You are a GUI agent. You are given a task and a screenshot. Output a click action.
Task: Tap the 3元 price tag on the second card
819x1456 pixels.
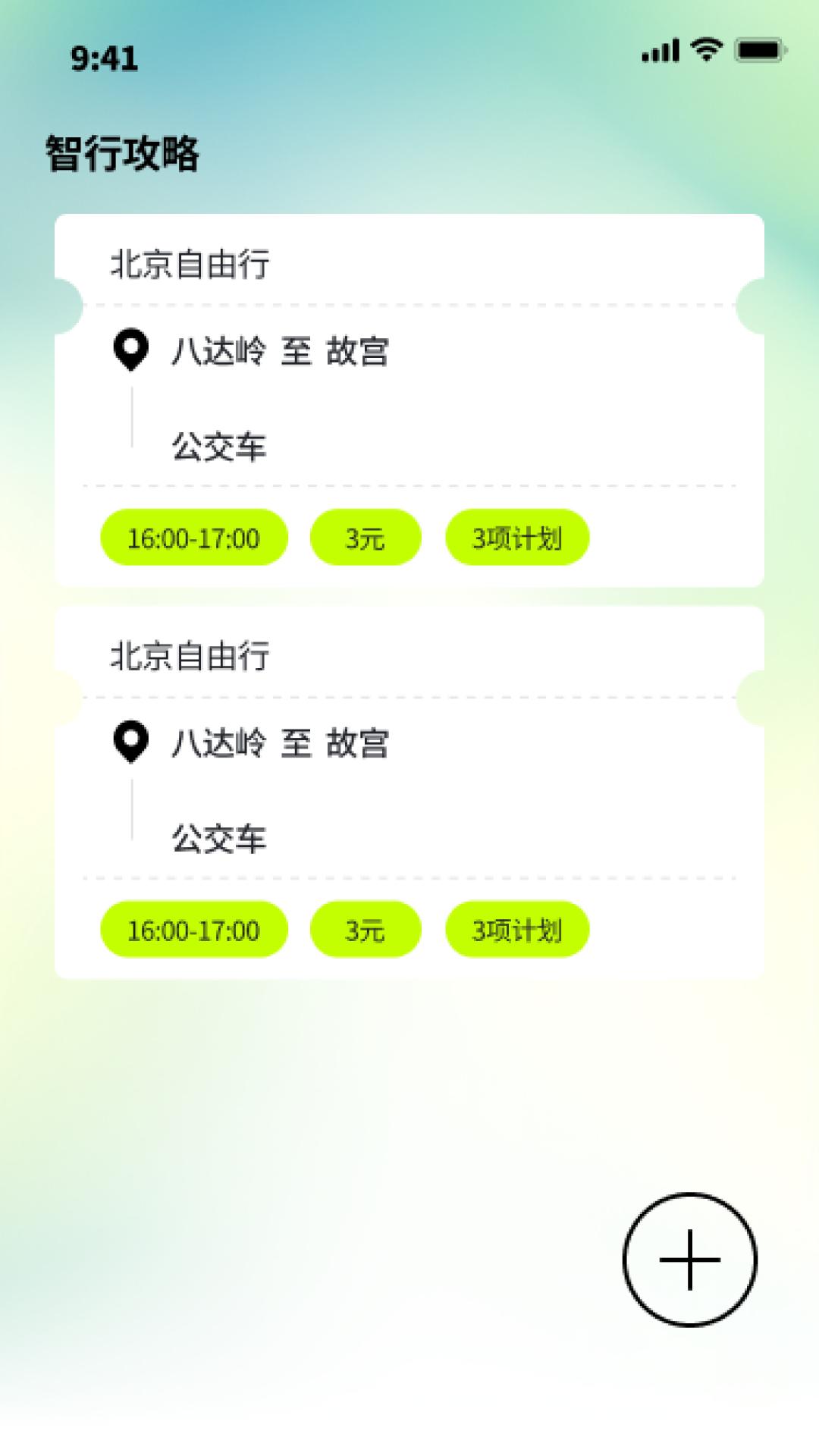point(366,928)
